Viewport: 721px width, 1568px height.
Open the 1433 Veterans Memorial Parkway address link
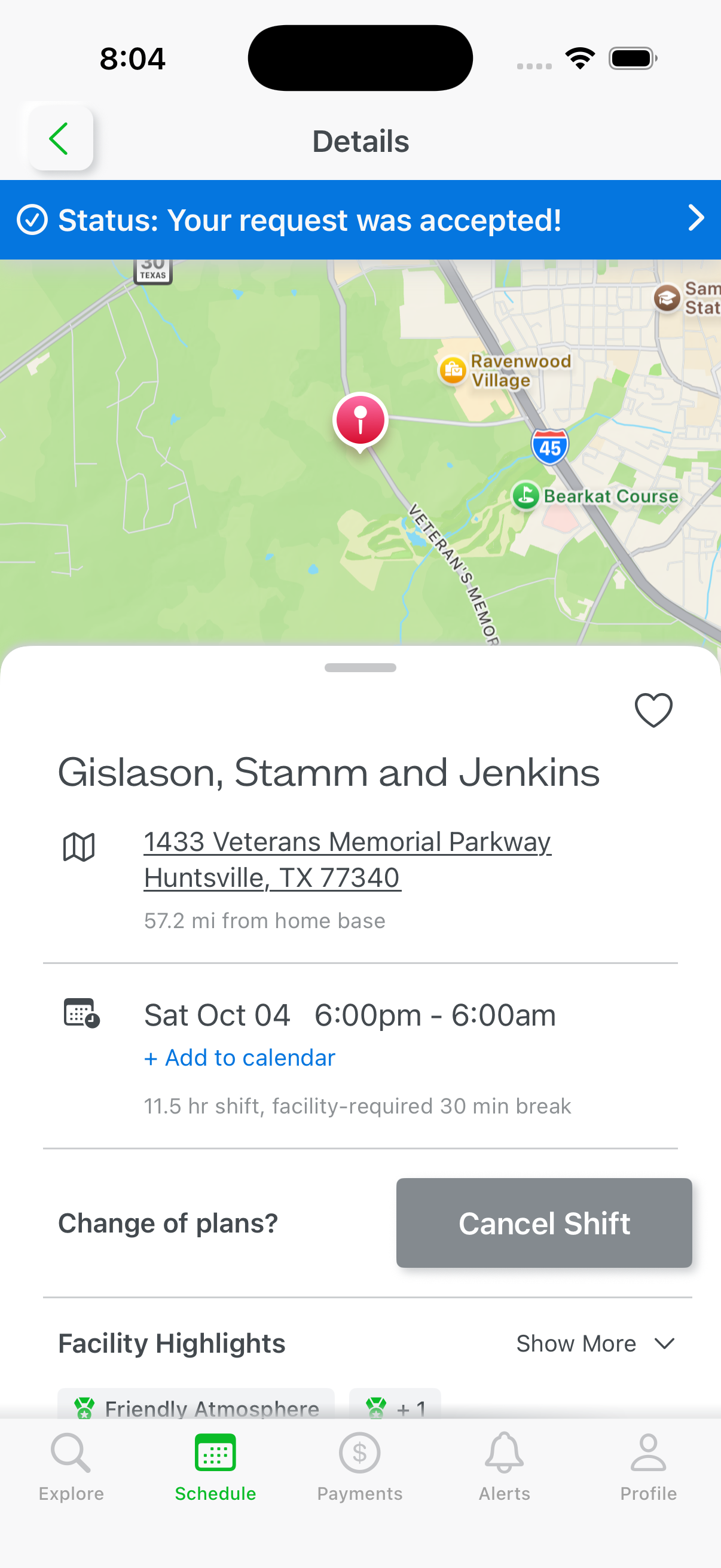pyautogui.click(x=347, y=859)
